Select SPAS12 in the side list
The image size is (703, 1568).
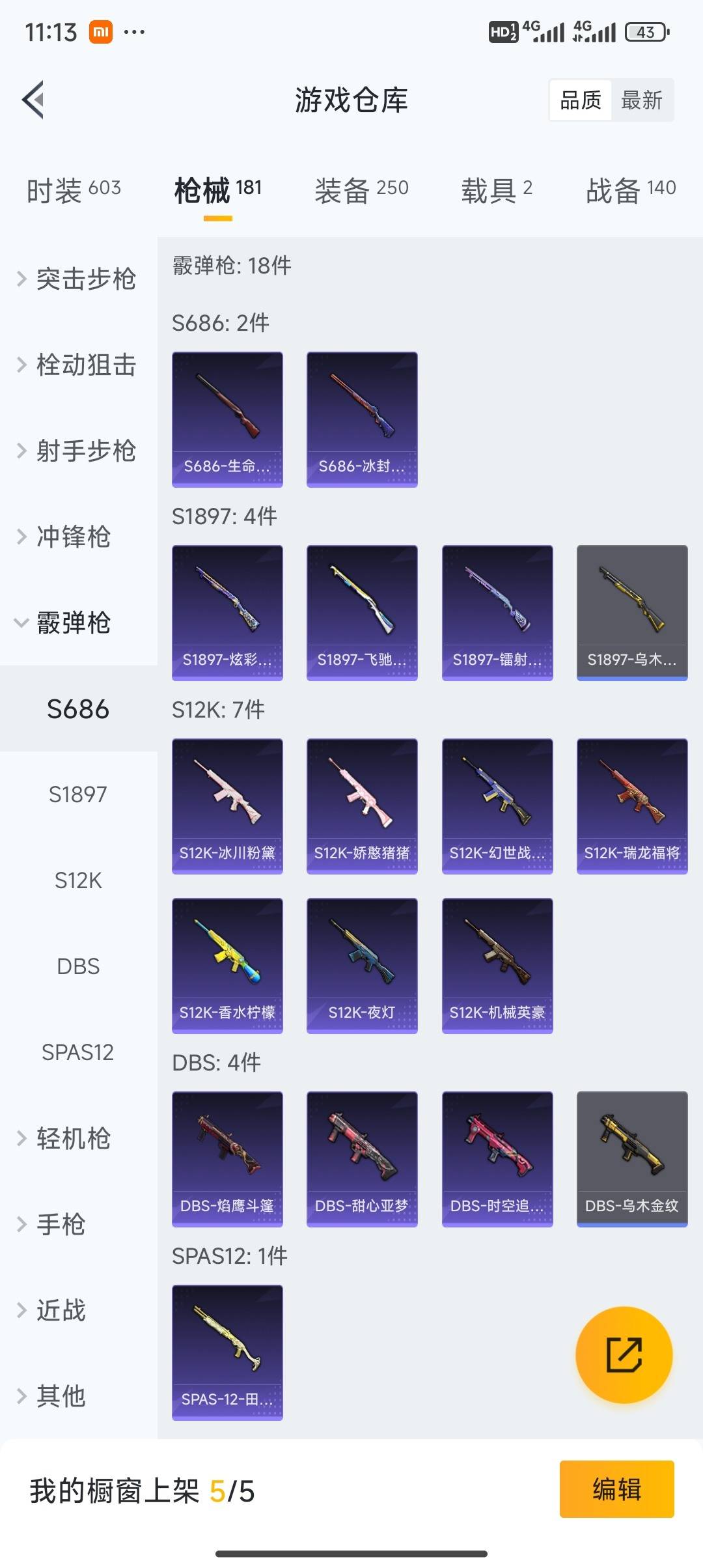pos(78,1052)
